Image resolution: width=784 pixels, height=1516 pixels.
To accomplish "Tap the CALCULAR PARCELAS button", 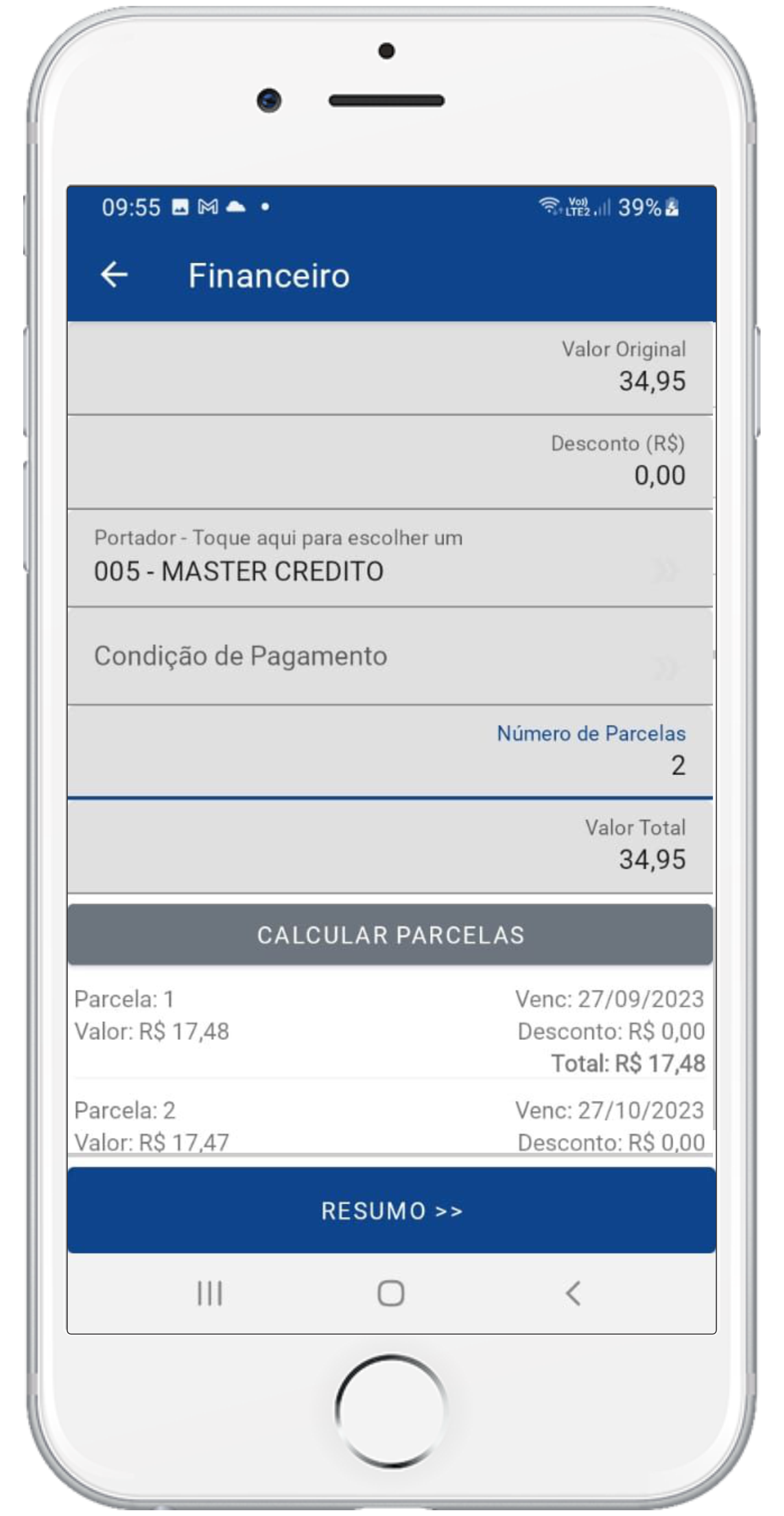I will [390, 935].
